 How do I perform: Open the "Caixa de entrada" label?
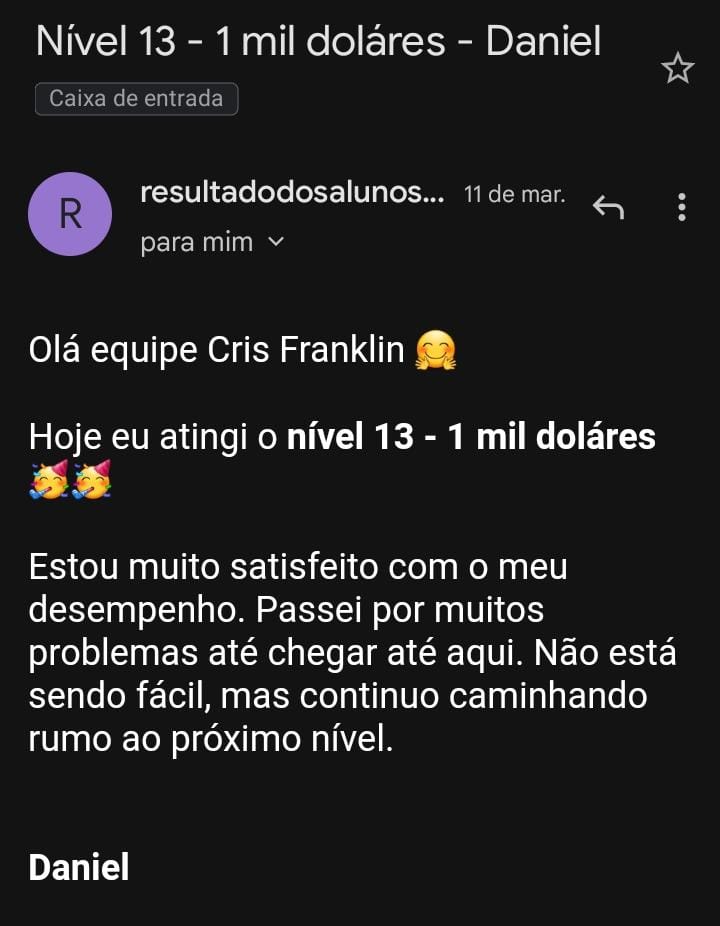click(x=136, y=98)
